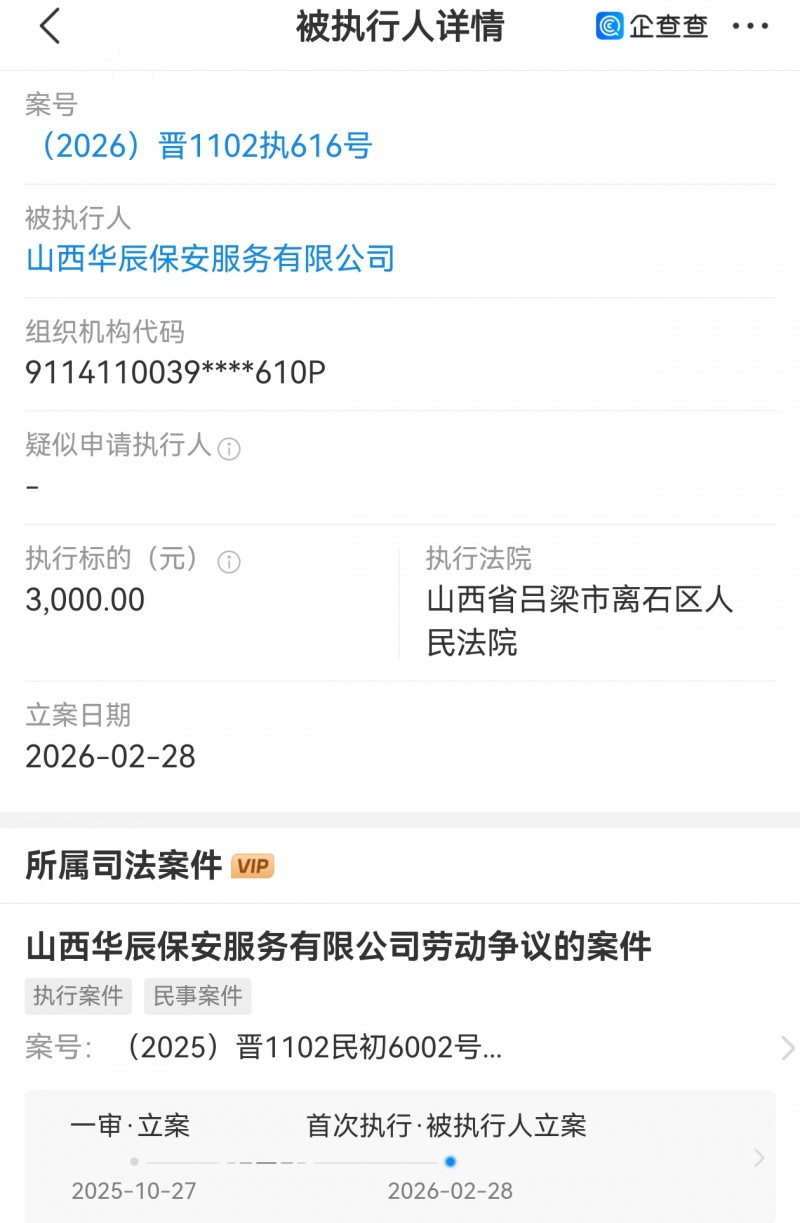Select the 民事案件 tag
The image size is (800, 1223).
coord(197,996)
